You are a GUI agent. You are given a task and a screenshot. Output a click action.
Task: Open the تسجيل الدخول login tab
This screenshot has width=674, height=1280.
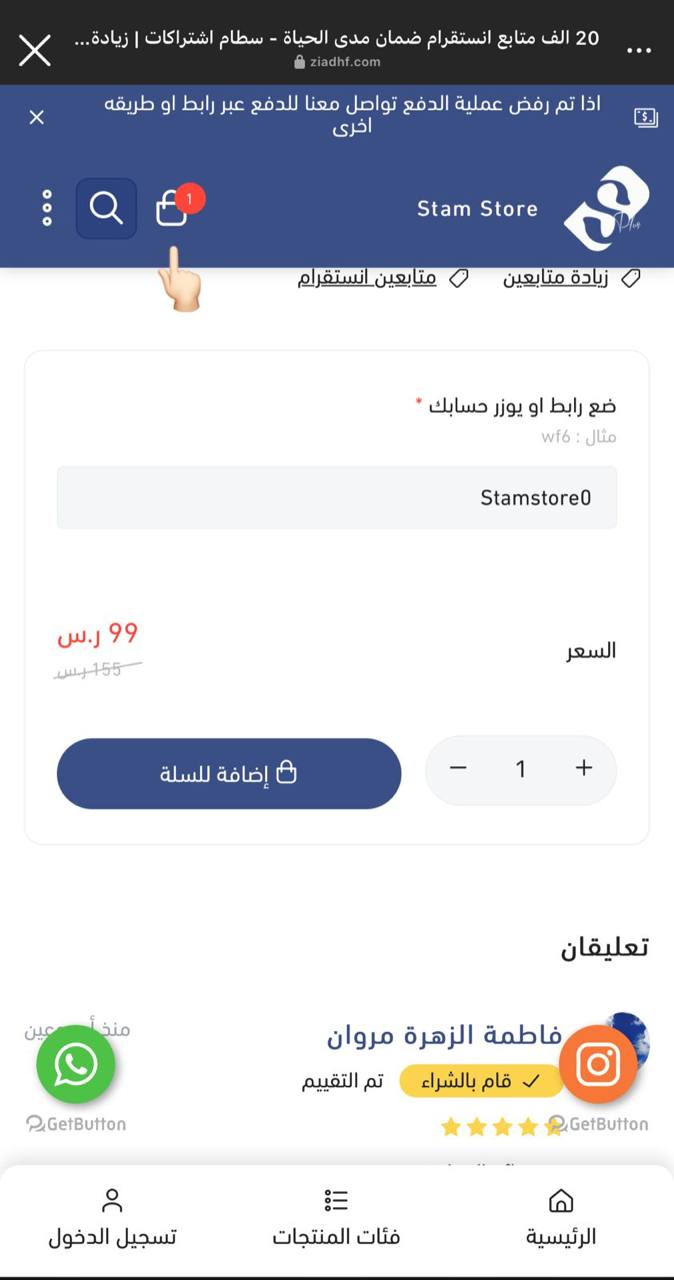tap(112, 1218)
